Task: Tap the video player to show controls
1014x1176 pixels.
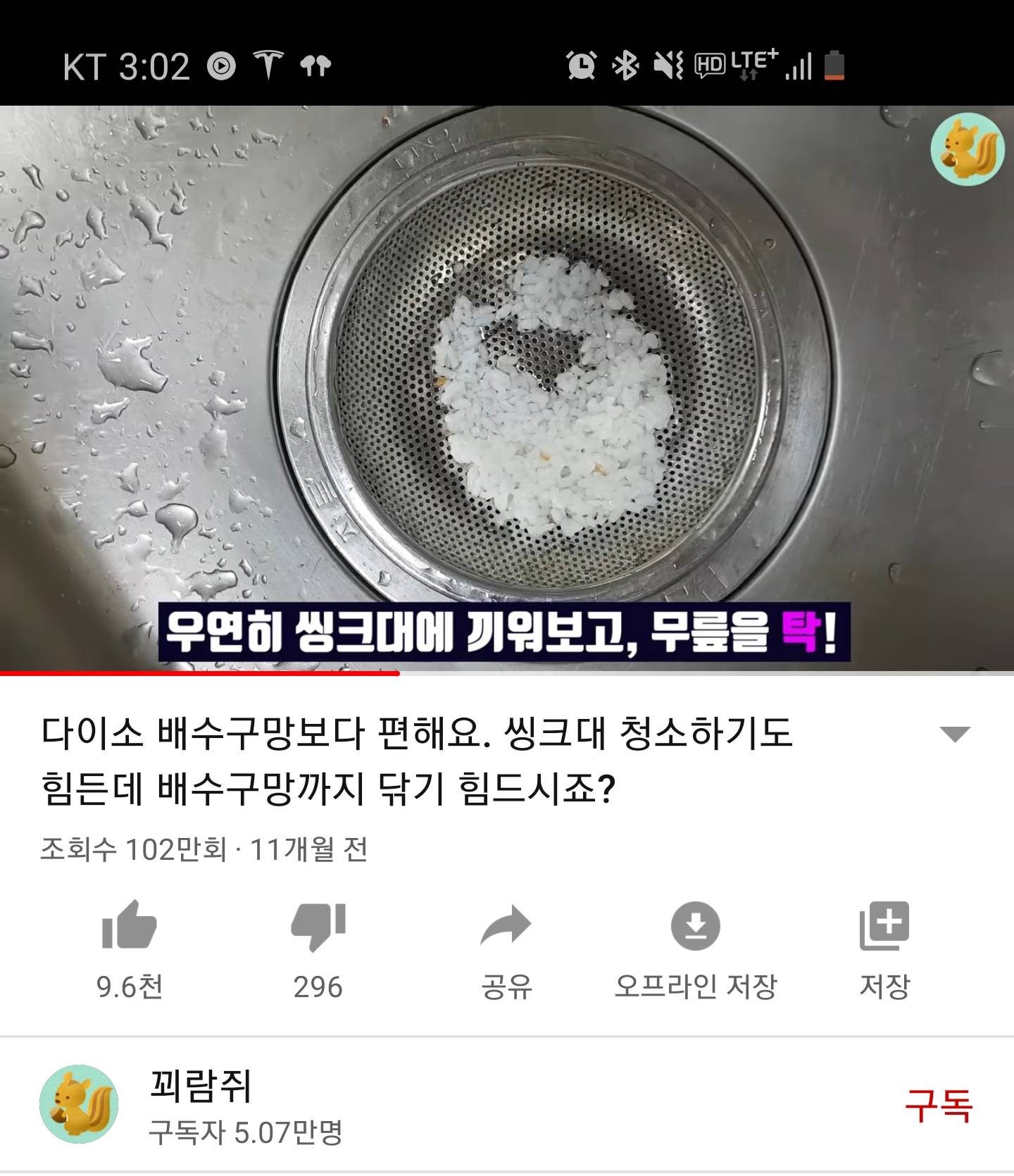Action: click(x=507, y=387)
